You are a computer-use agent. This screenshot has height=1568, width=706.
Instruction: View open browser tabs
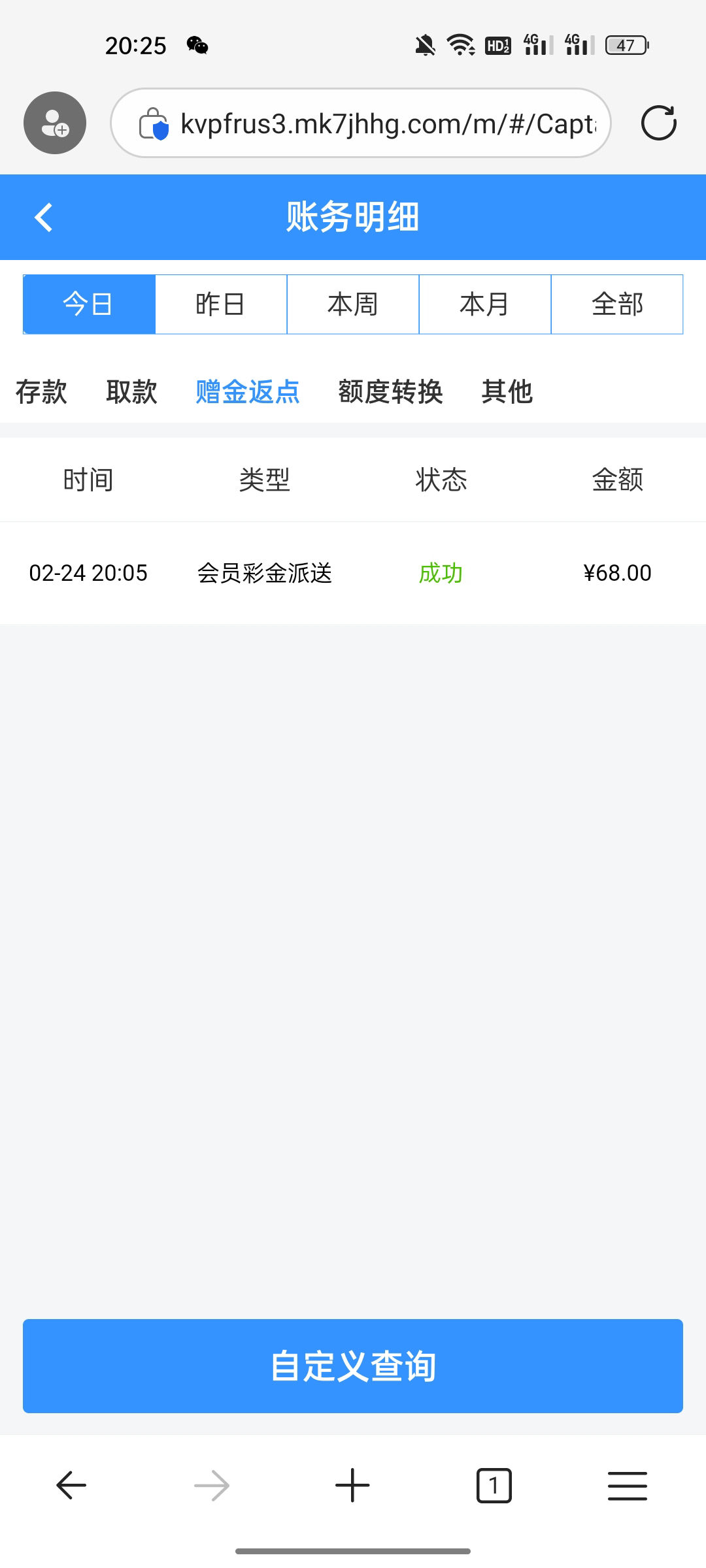click(494, 1486)
